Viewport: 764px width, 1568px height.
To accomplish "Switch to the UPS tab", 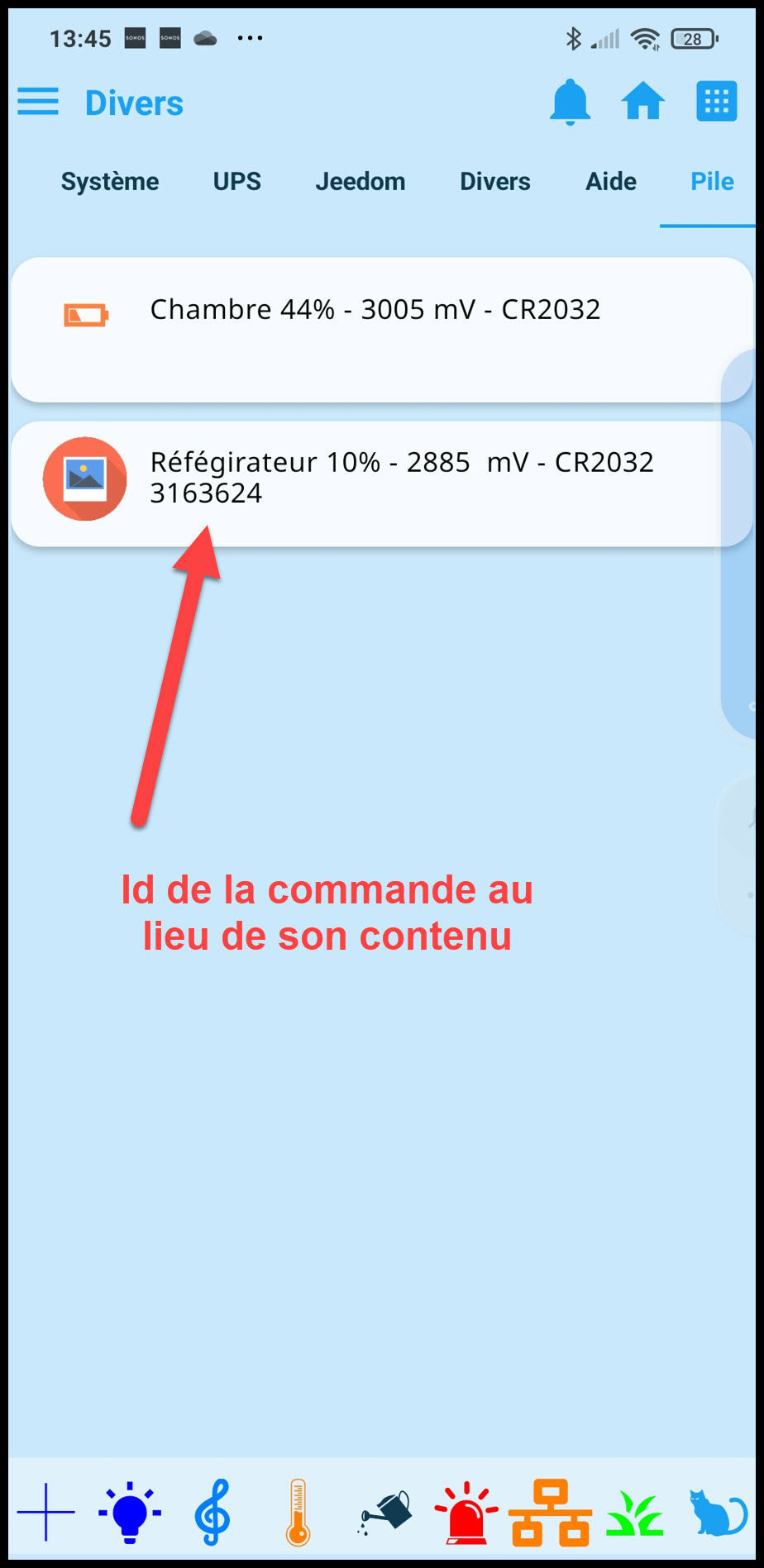I will 236,182.
